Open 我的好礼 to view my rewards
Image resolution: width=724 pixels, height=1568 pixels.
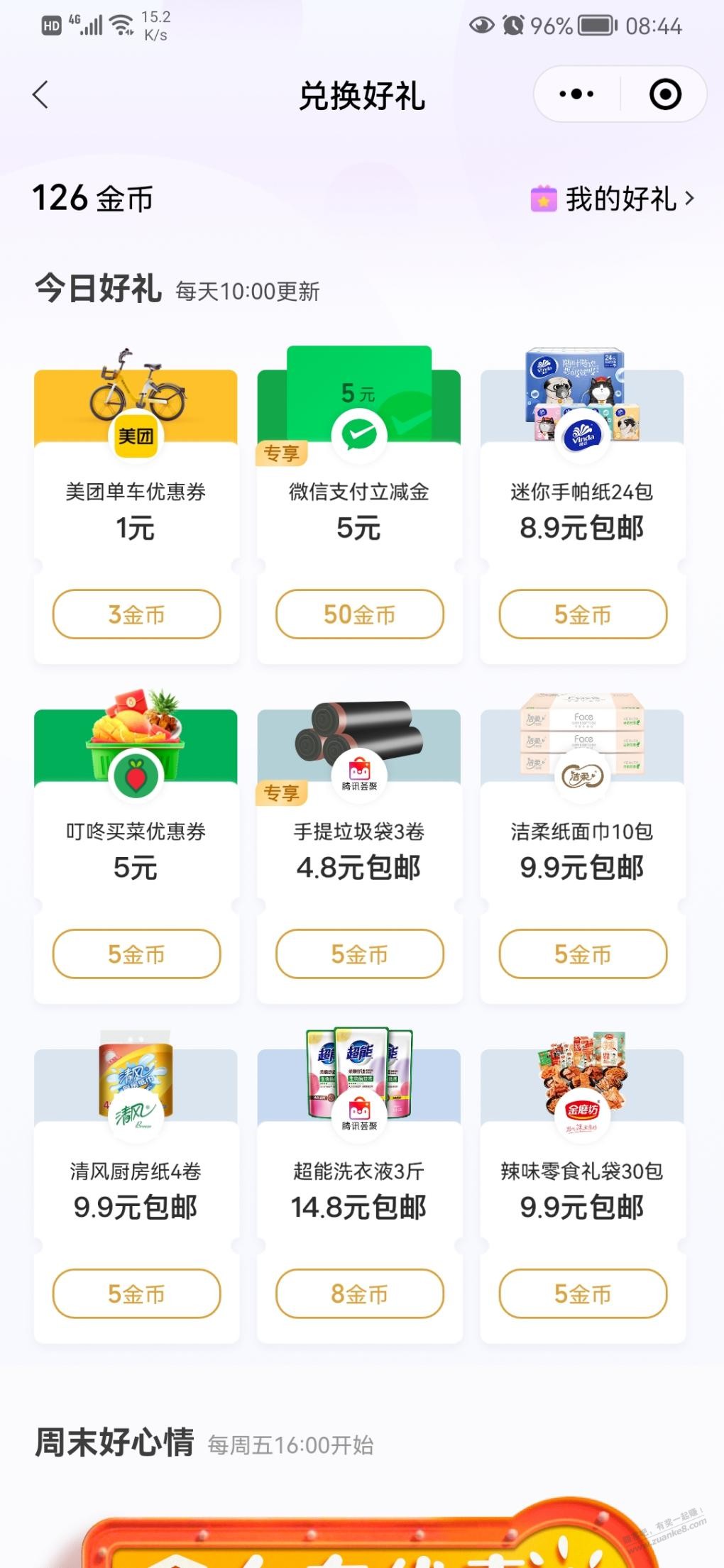pos(621,199)
